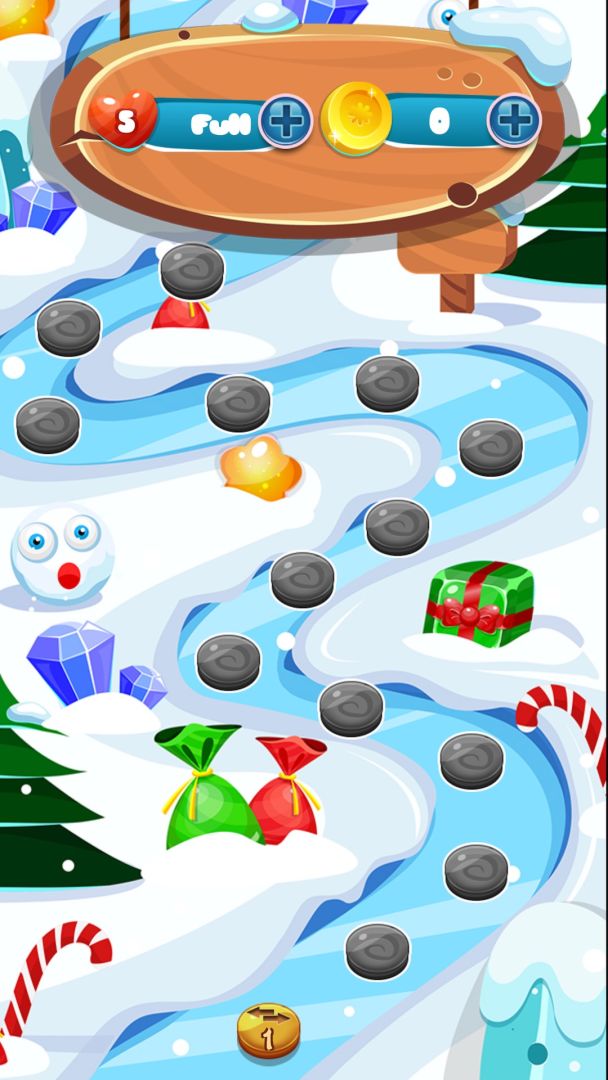Tap the plus button next to lives
Screen dimensions: 608x1080
click(x=285, y=123)
